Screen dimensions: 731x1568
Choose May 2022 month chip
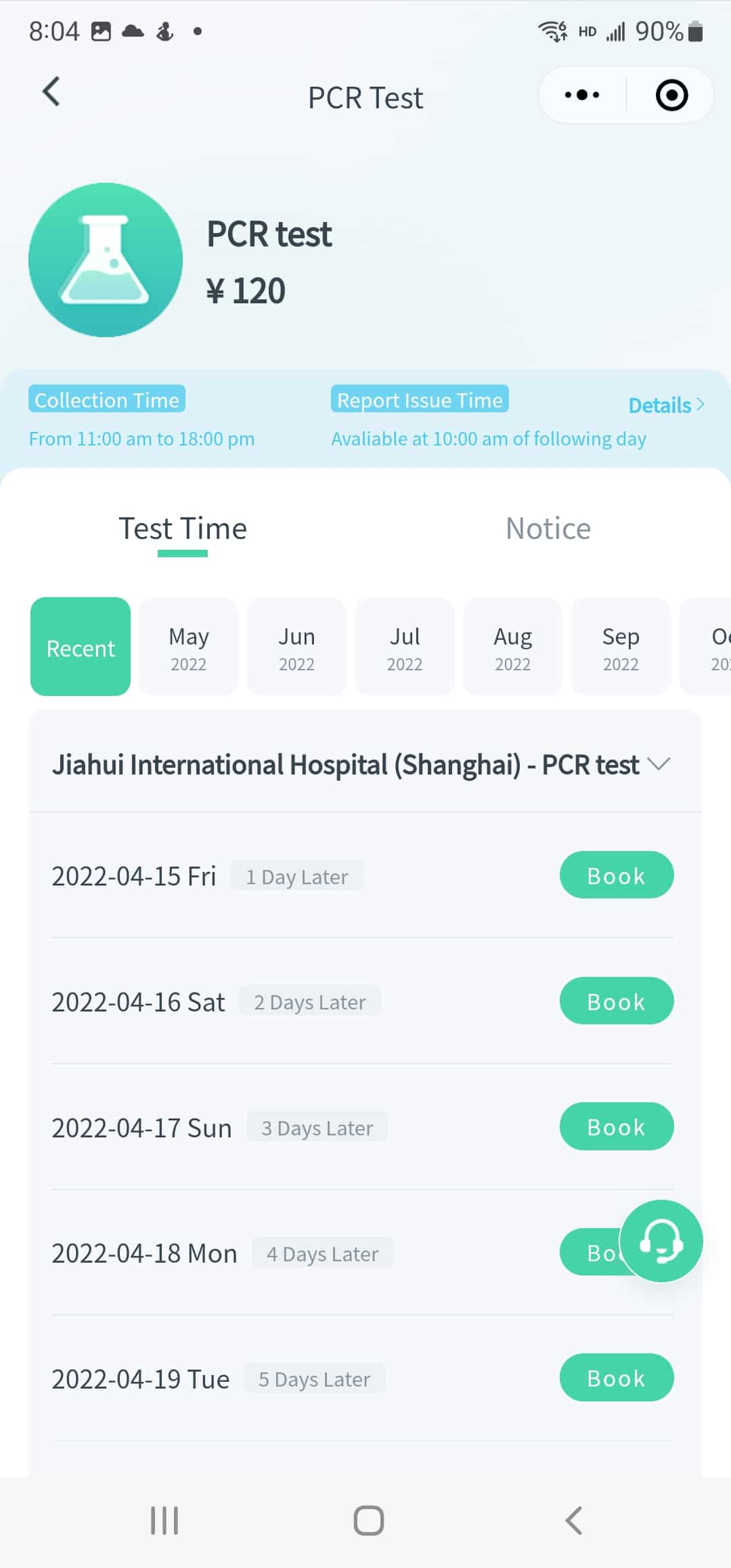click(x=189, y=647)
